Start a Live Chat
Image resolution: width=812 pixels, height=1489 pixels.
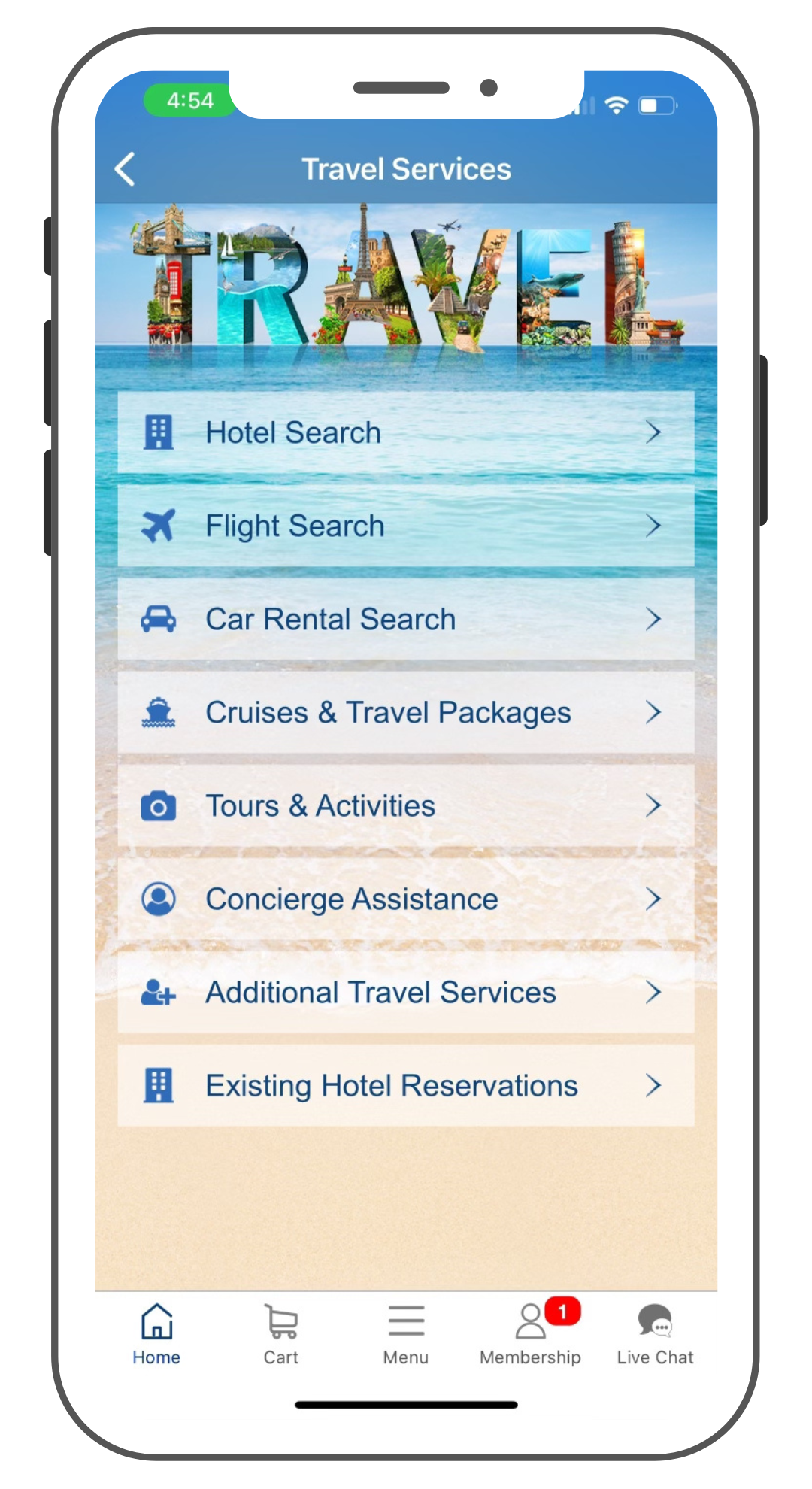click(x=655, y=1335)
